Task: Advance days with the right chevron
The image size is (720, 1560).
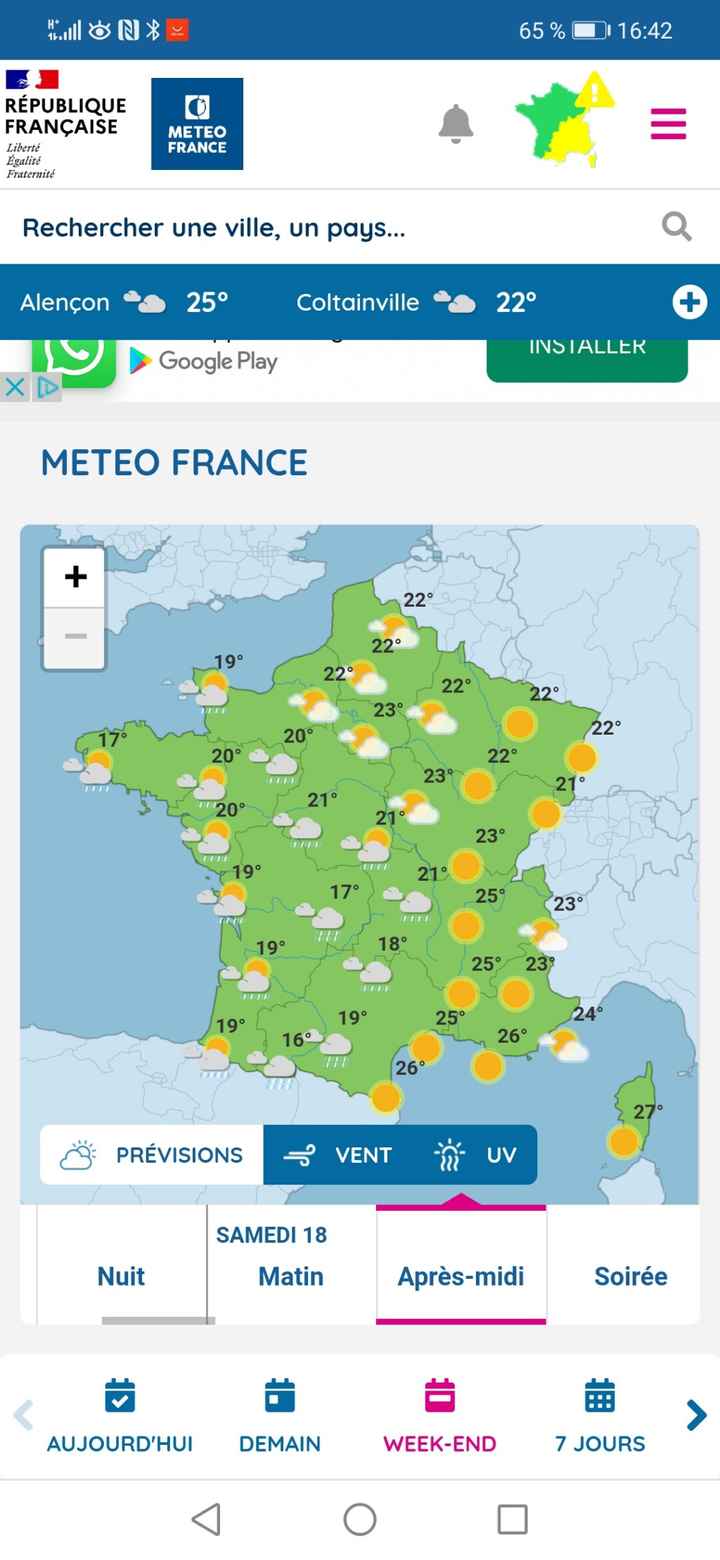Action: pos(695,1415)
